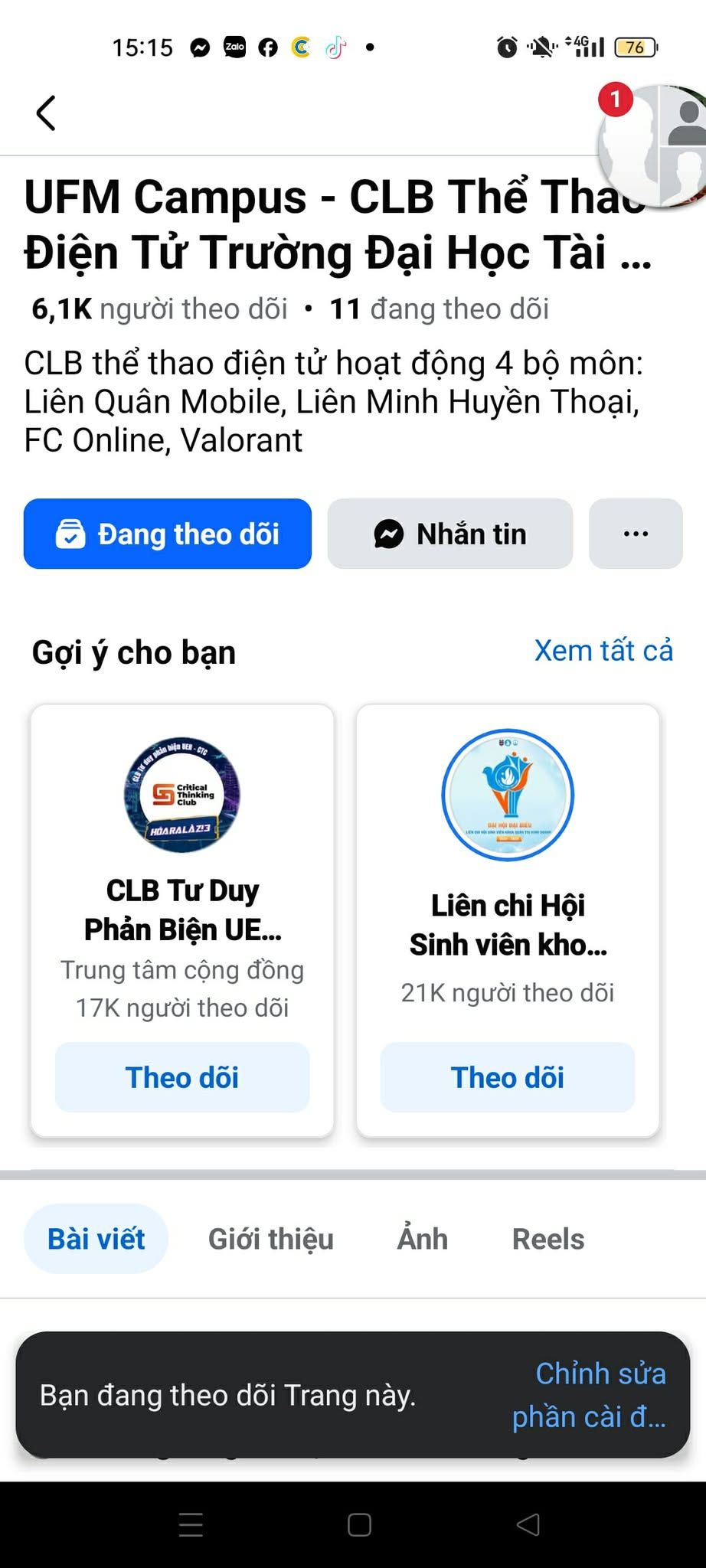Open Zalo from the status bar
706x1568 pixels.
(x=234, y=47)
